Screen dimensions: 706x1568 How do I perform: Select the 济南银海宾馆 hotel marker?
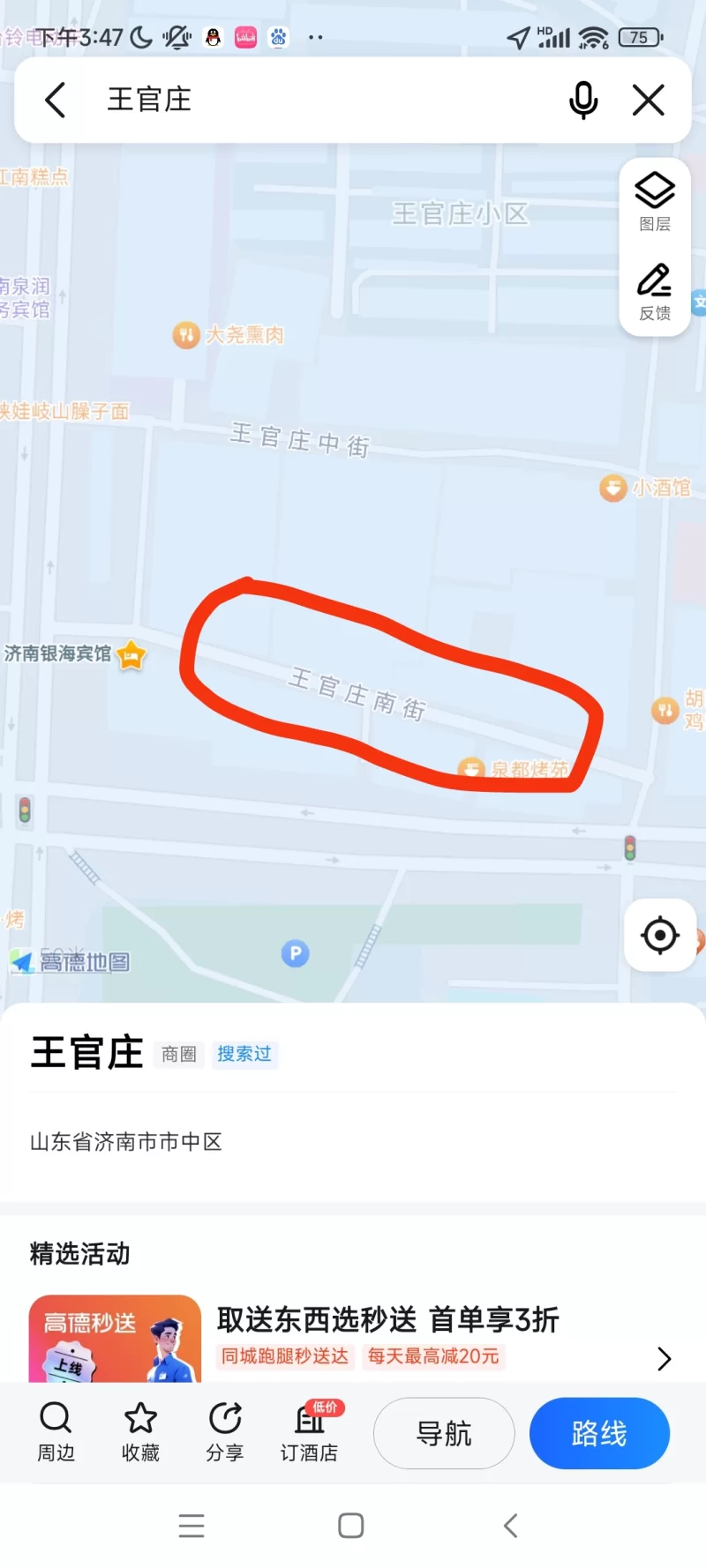coord(131,654)
